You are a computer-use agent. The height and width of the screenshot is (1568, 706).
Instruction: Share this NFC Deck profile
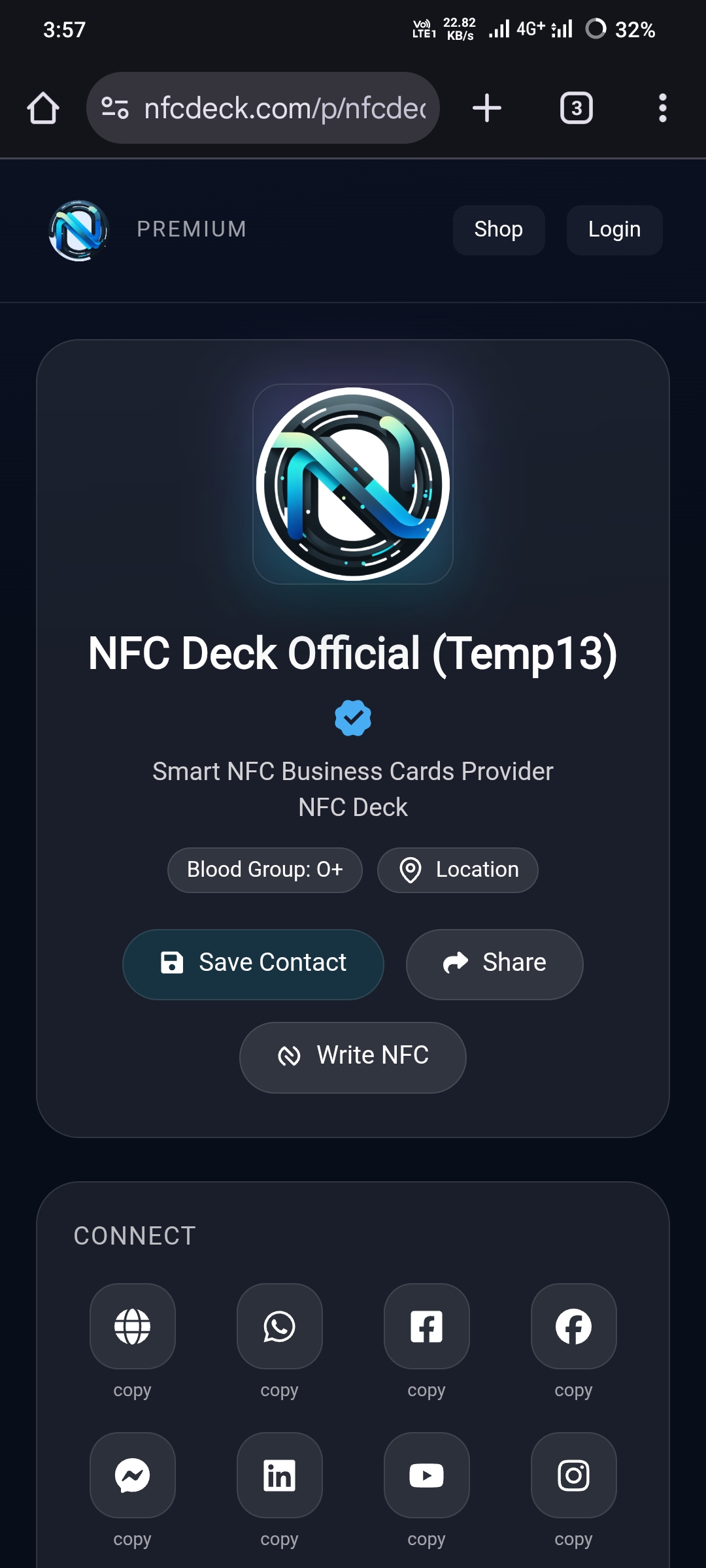pos(494,964)
